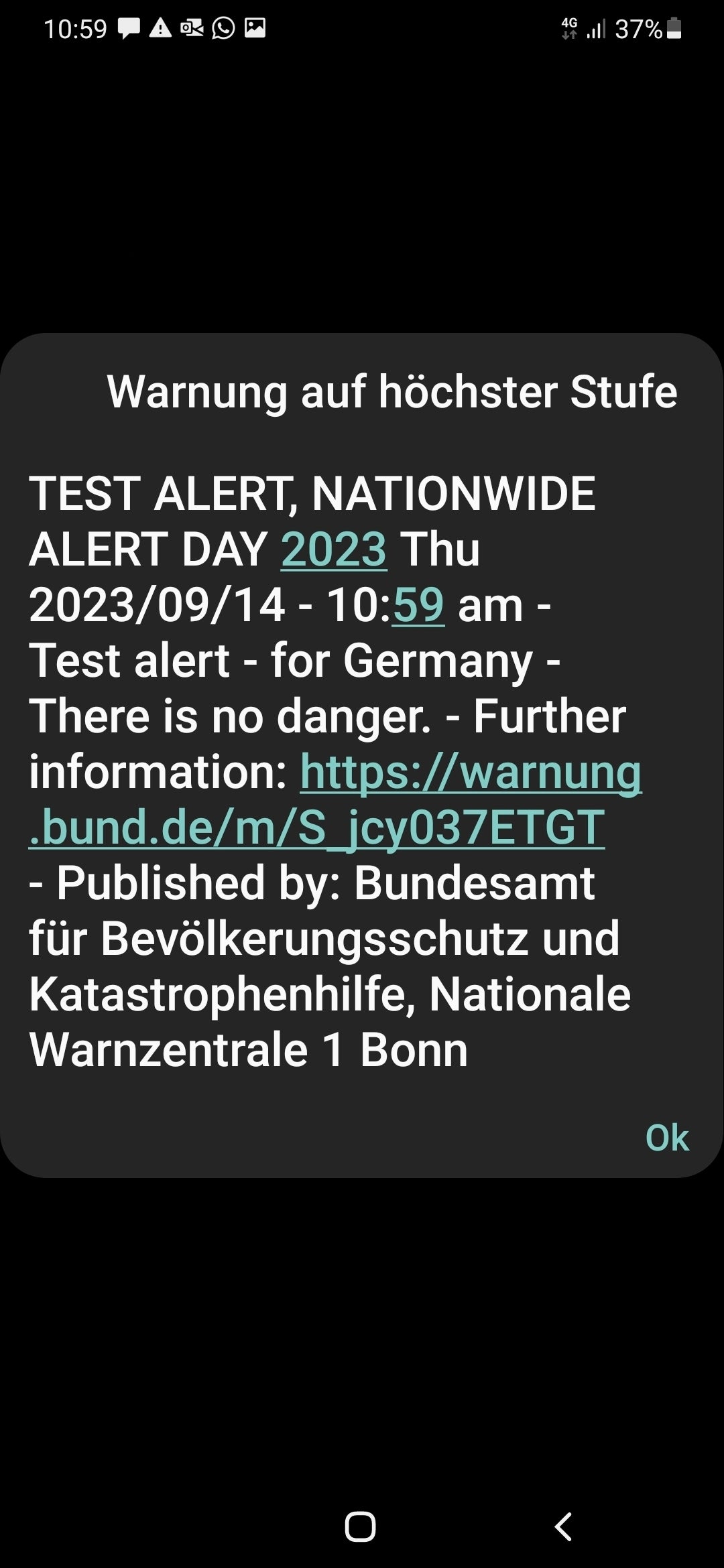Tap the clock showing 10:59

click(76, 27)
